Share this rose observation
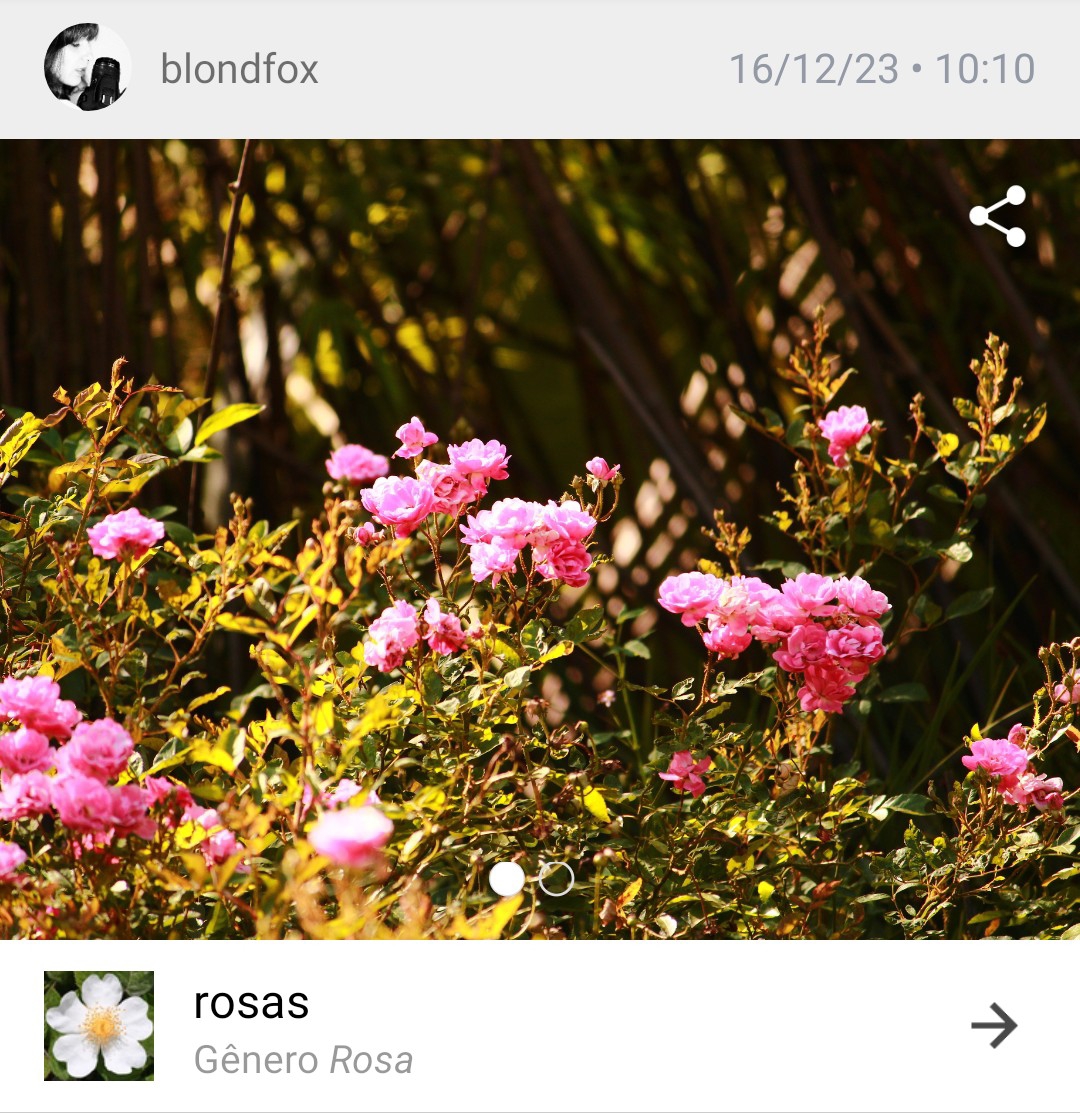Image resolution: width=1080 pixels, height=1115 pixels. [x=998, y=216]
